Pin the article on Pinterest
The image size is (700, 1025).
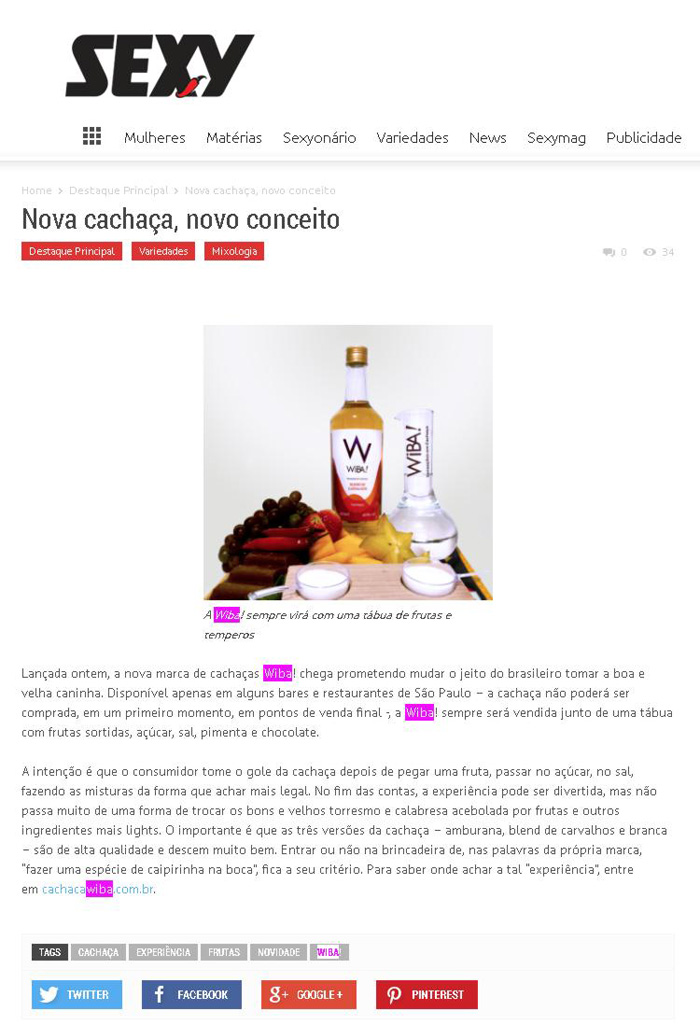pos(426,994)
